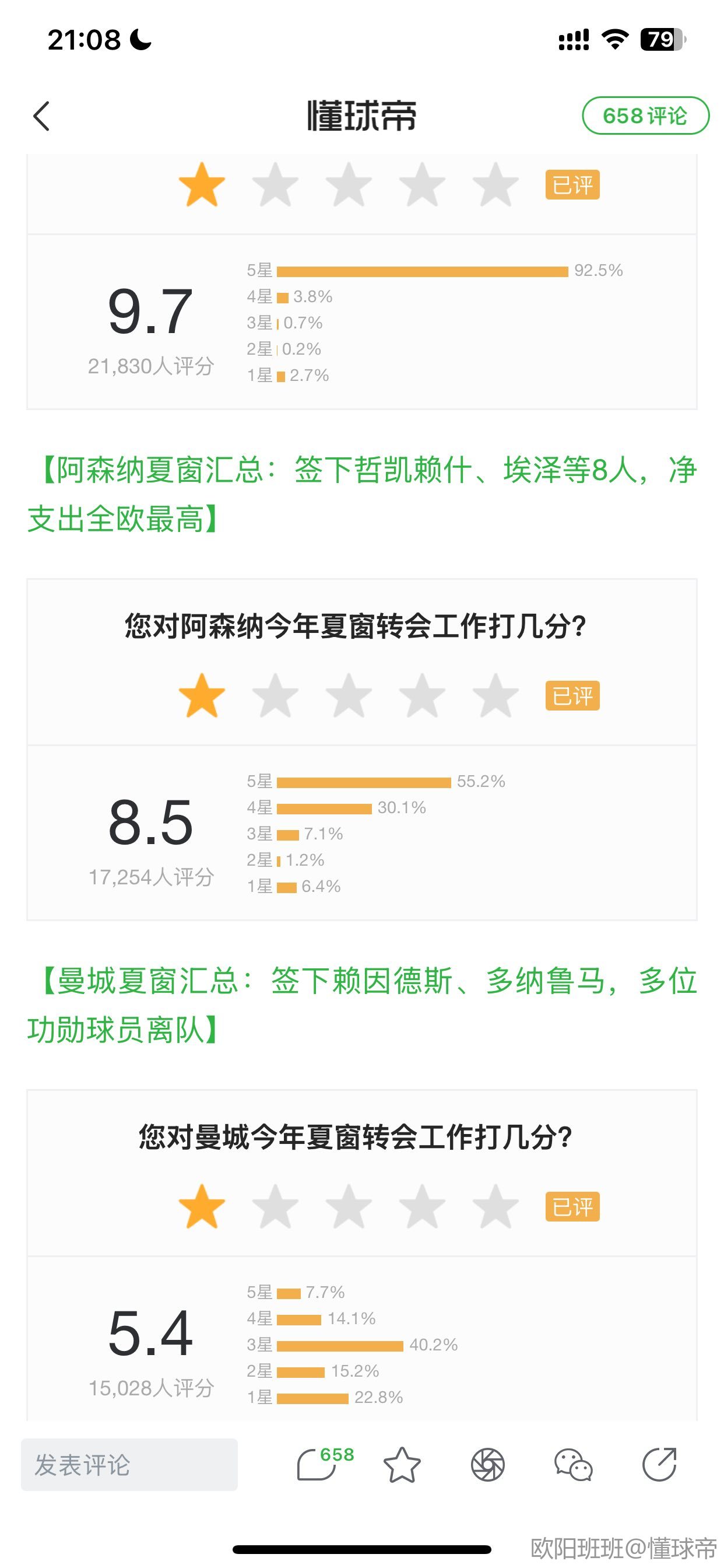
Task: Open the share menu icon
Action: pos(659,1464)
